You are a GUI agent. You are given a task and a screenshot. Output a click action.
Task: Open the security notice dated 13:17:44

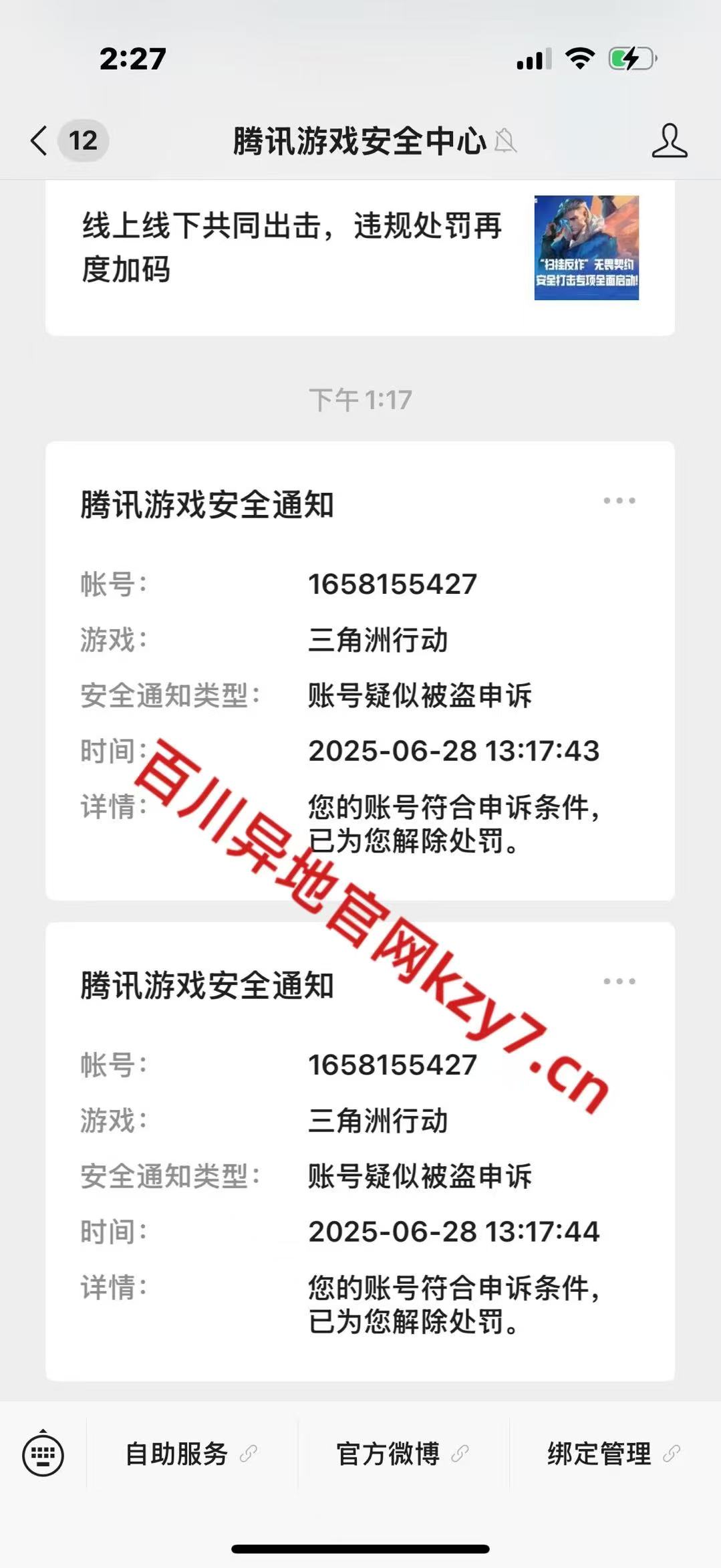(360, 1151)
